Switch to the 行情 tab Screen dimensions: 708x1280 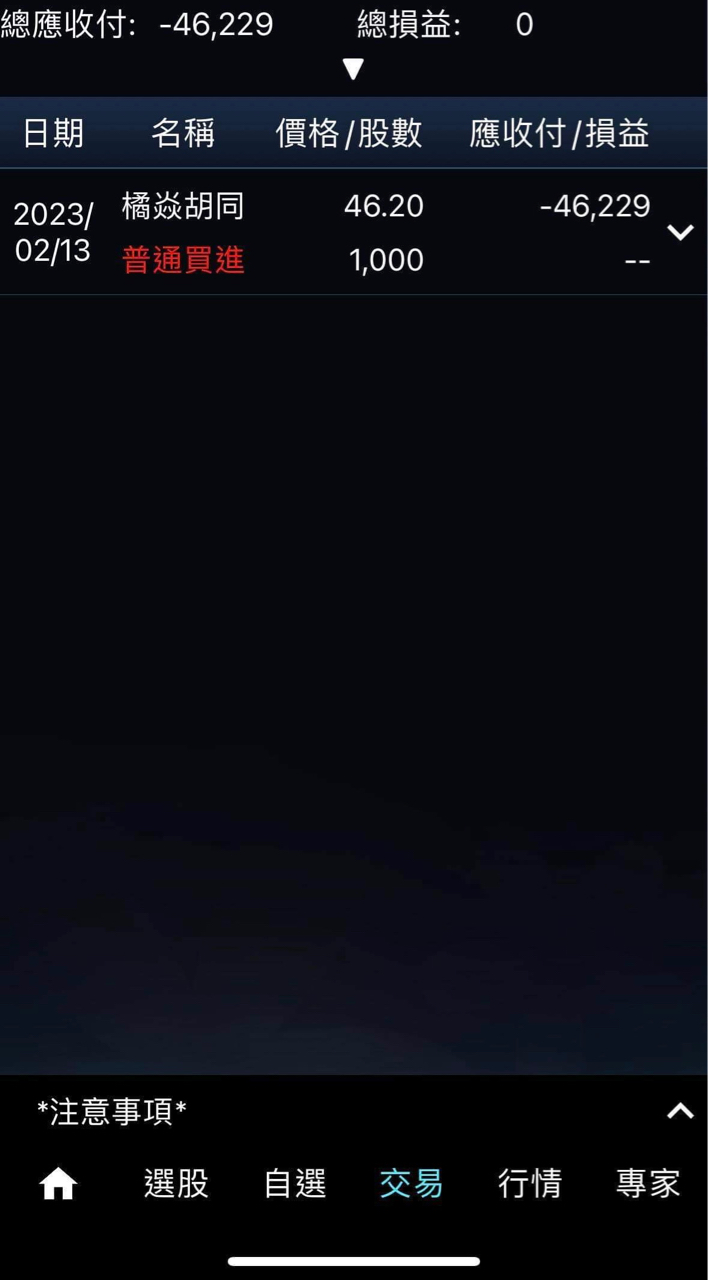530,1184
